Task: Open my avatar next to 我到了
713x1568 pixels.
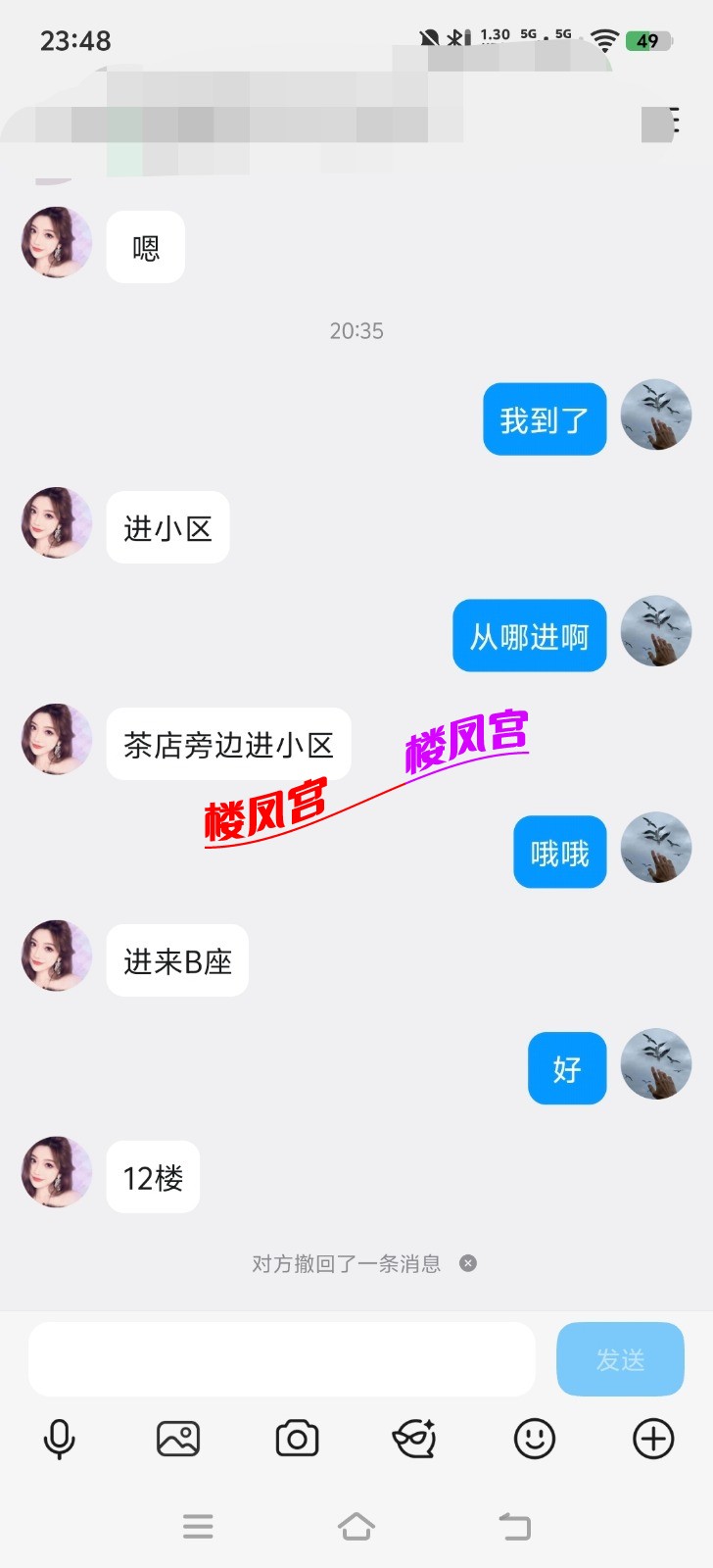Action: 656,415
